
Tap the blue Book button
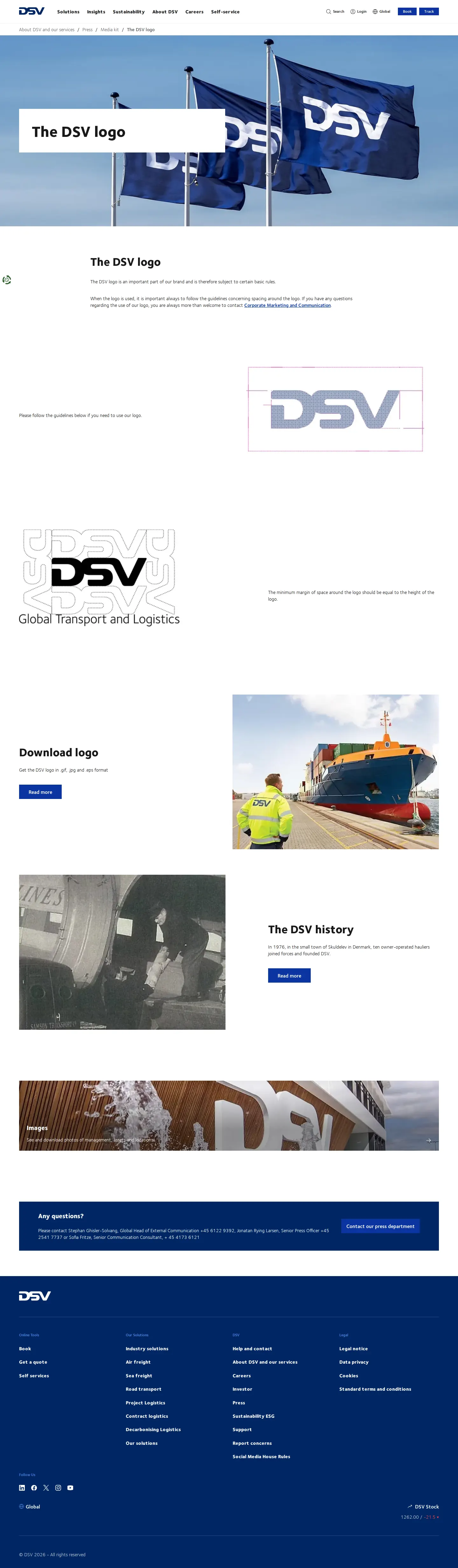point(407,11)
